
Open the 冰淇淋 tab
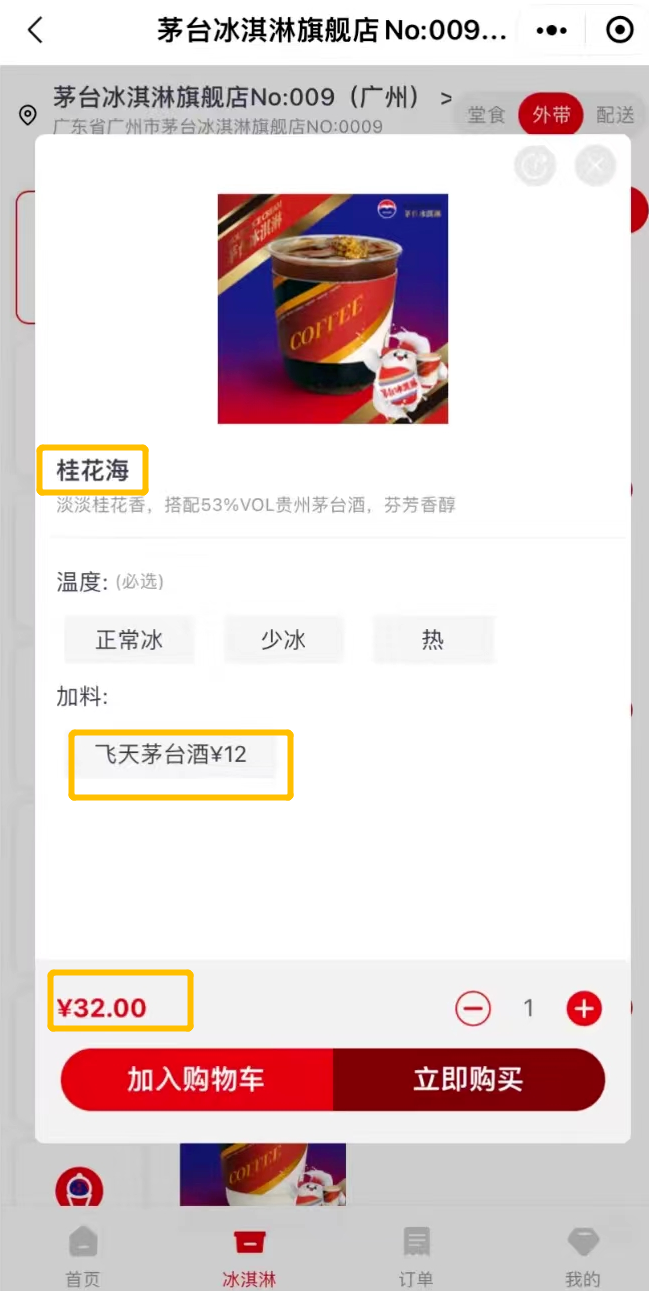point(249,1255)
